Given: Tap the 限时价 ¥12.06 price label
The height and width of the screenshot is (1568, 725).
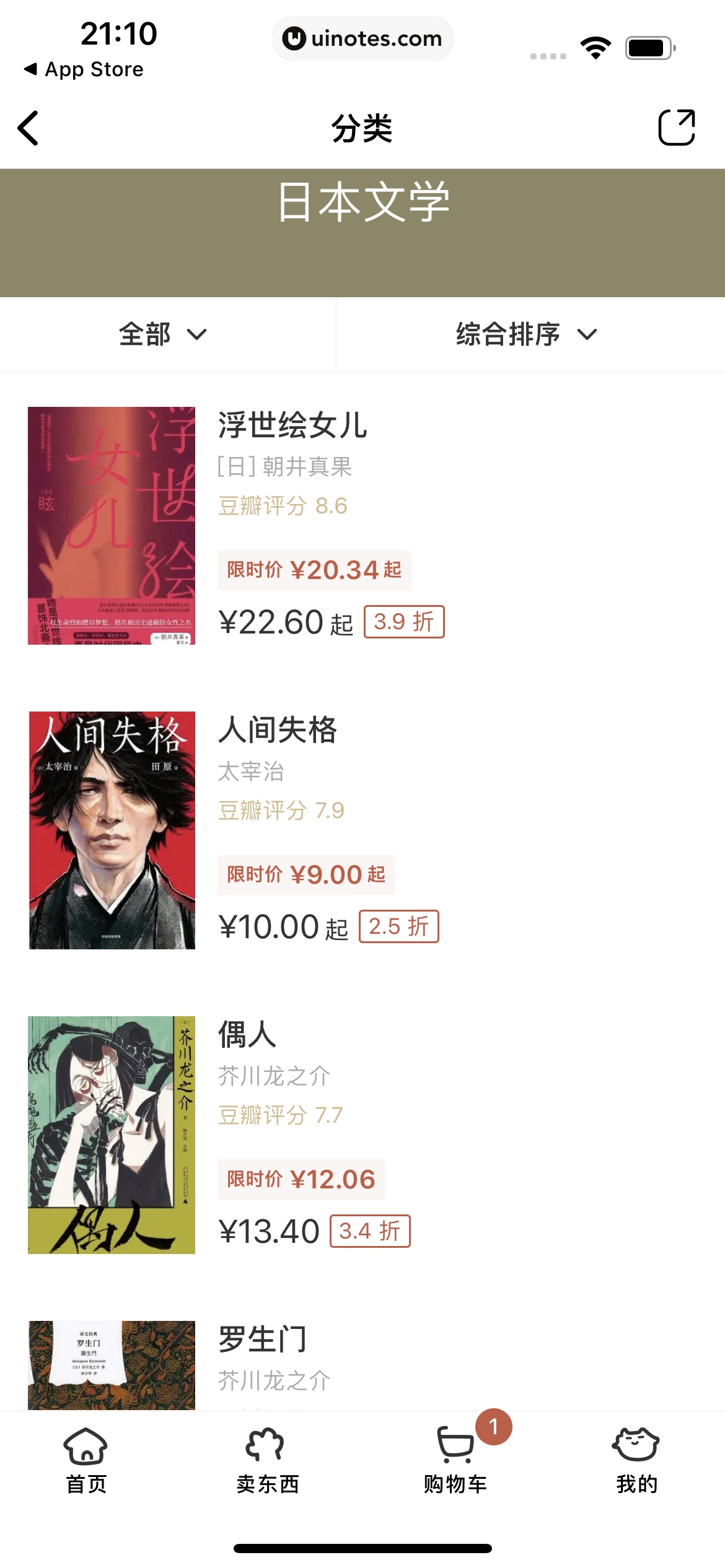Looking at the screenshot, I should 302,1179.
